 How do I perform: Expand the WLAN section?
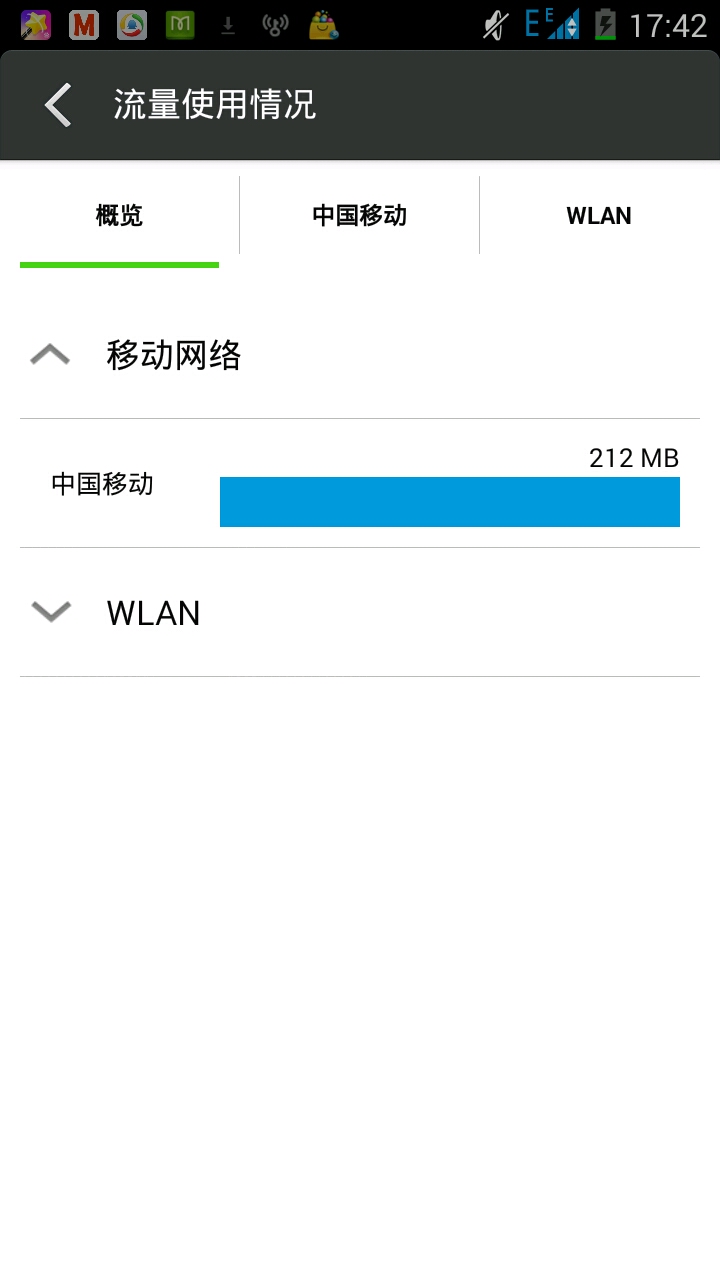(x=51, y=612)
